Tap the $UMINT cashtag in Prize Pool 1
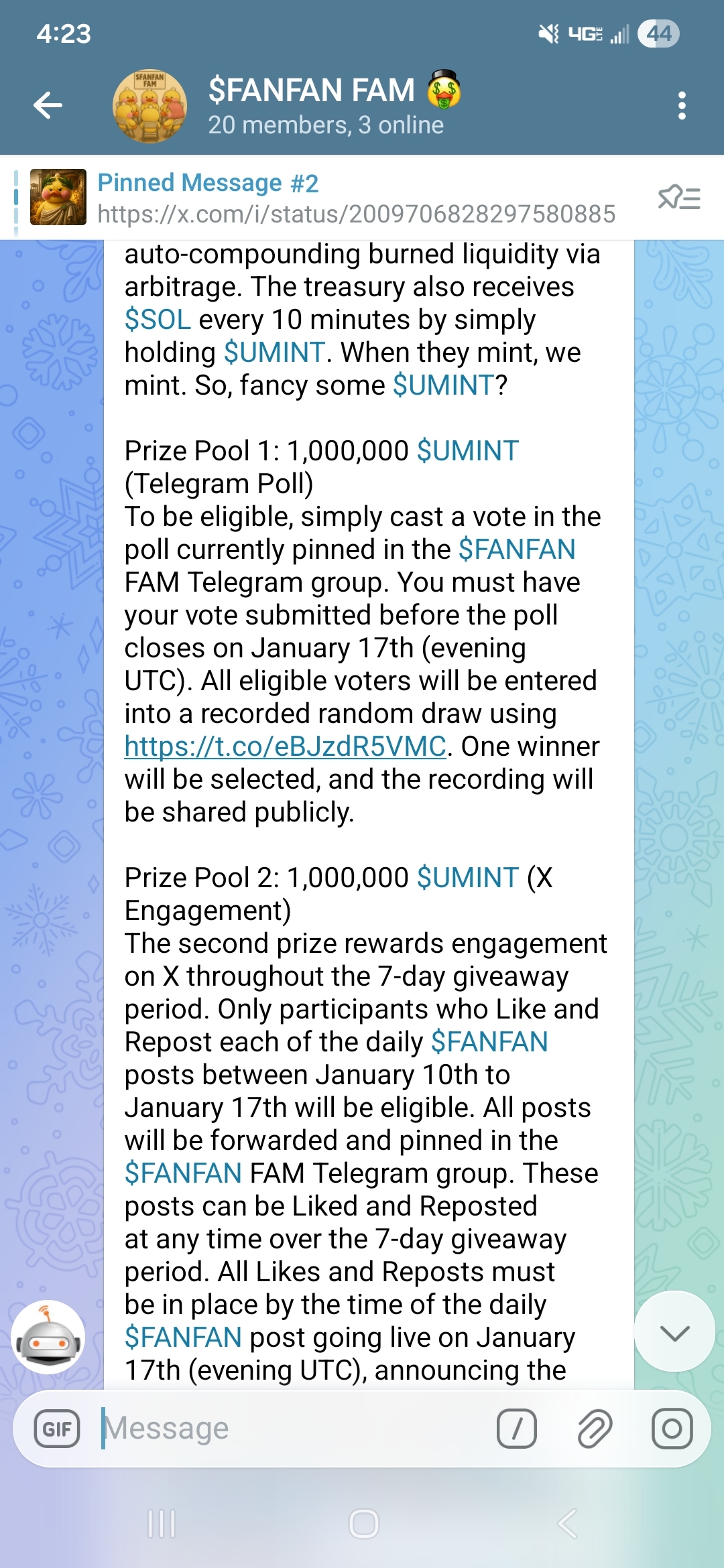Viewport: 724px width, 1568px height. (467, 451)
